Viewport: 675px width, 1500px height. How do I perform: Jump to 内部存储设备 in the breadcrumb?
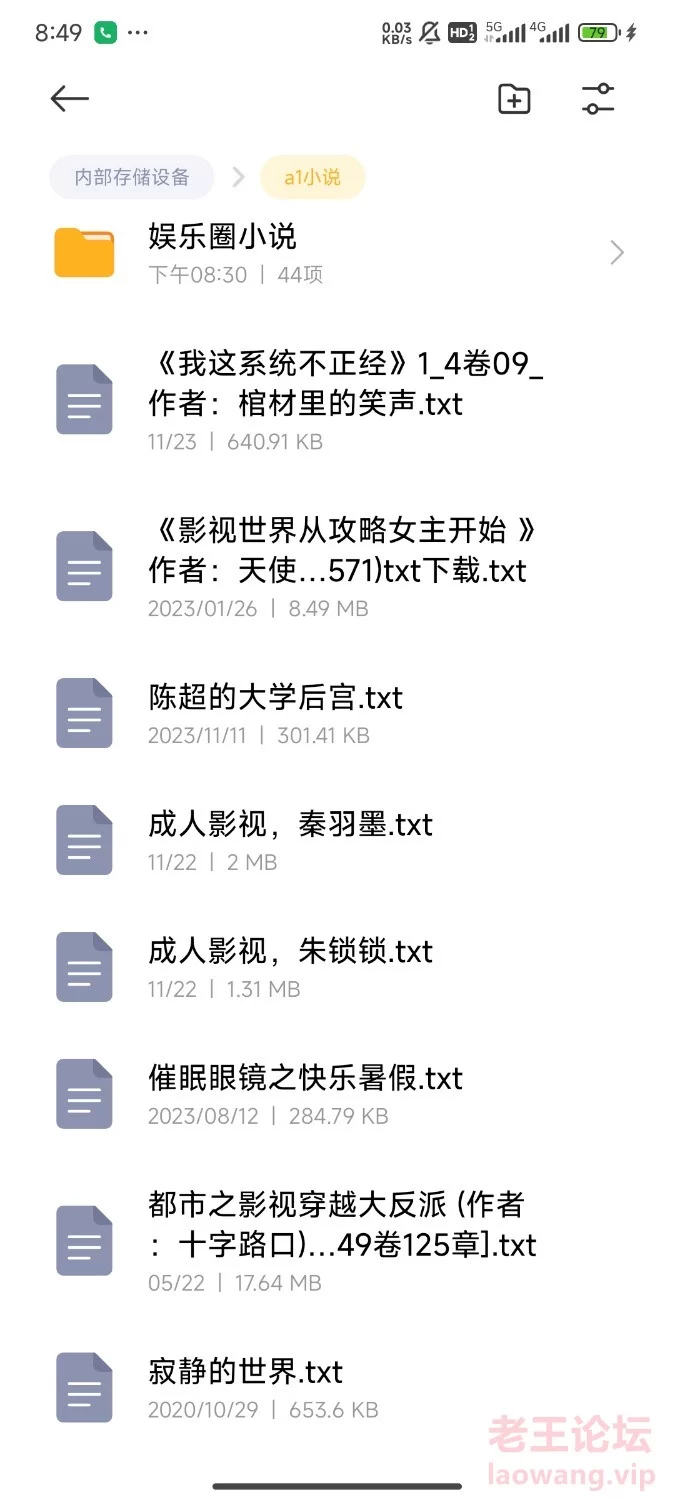tap(132, 177)
